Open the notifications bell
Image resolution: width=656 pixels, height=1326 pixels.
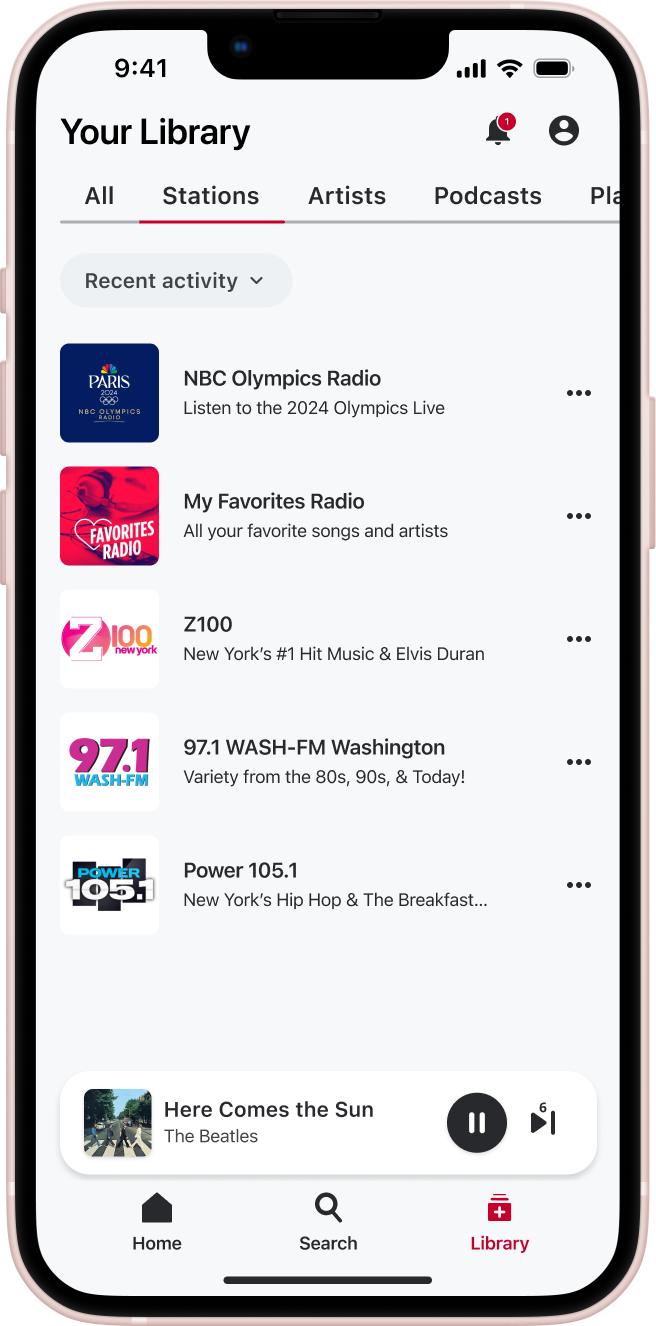point(498,131)
